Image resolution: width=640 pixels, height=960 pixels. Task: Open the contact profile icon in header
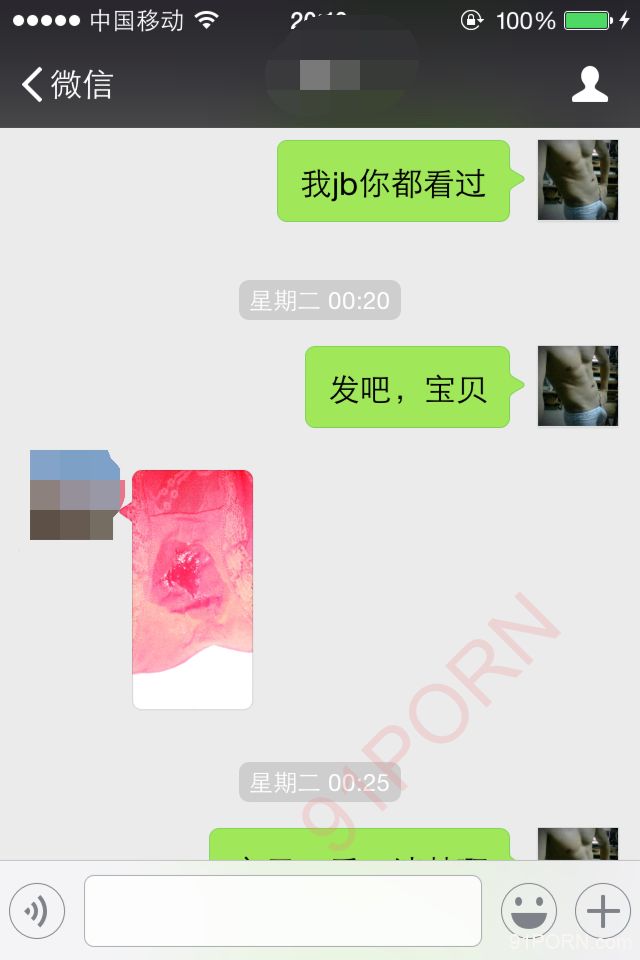click(590, 85)
